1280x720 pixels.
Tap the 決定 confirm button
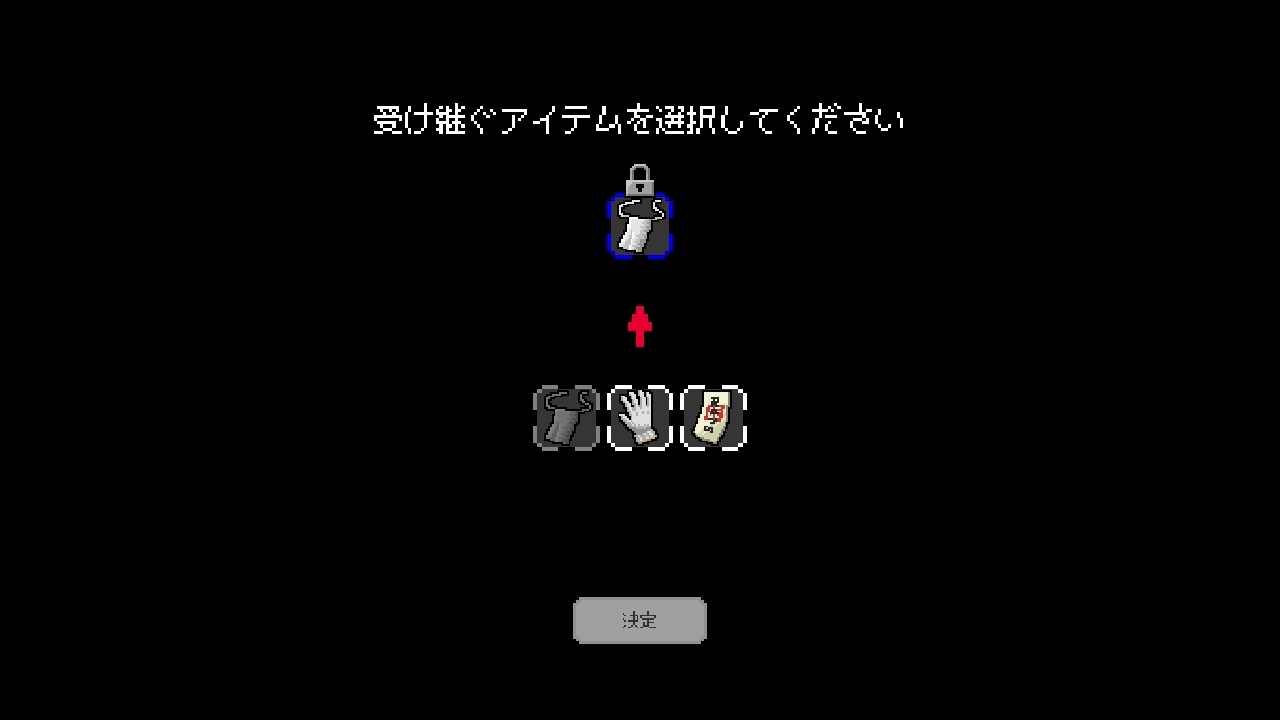pos(640,620)
